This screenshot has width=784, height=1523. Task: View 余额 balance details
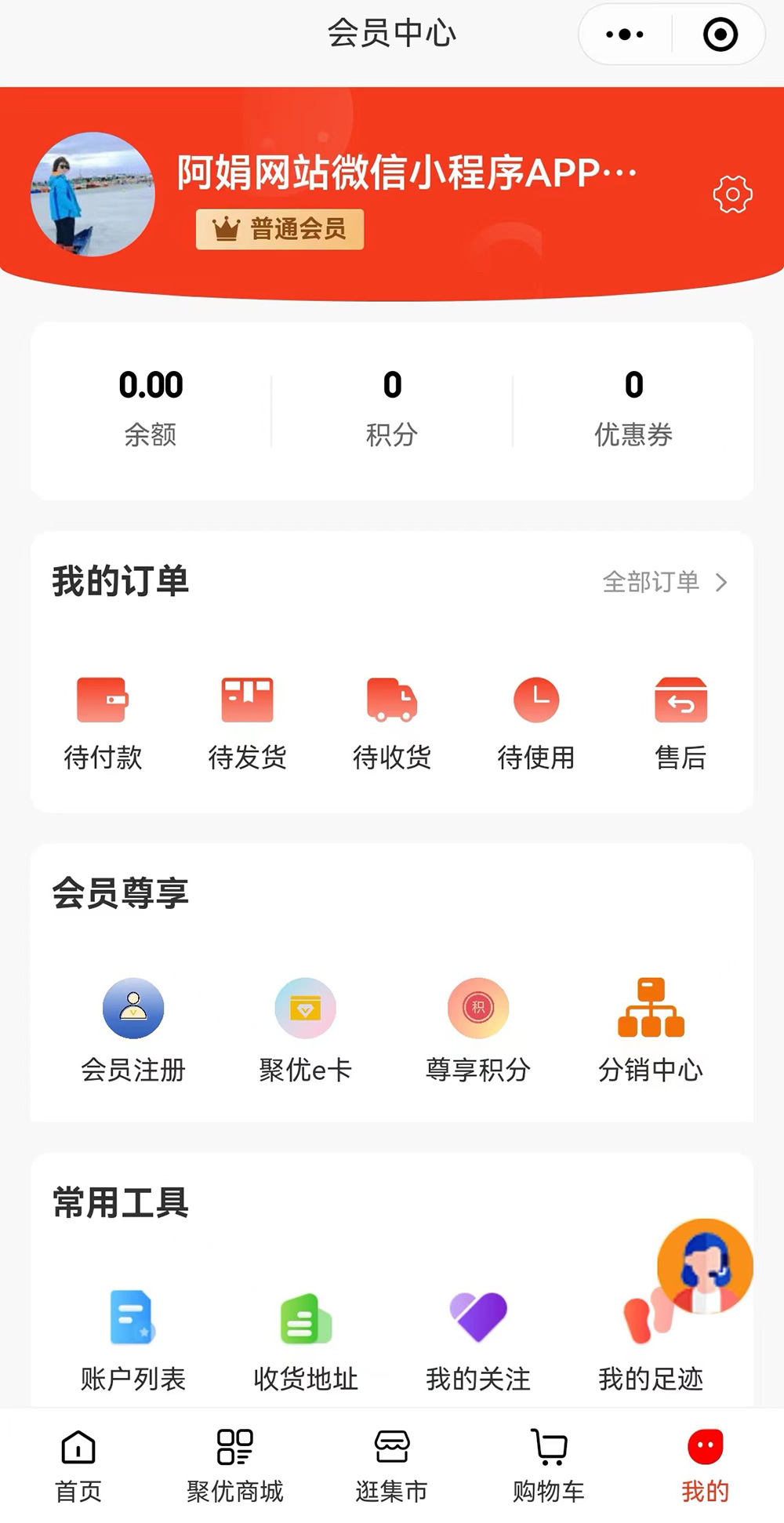pyautogui.click(x=151, y=408)
